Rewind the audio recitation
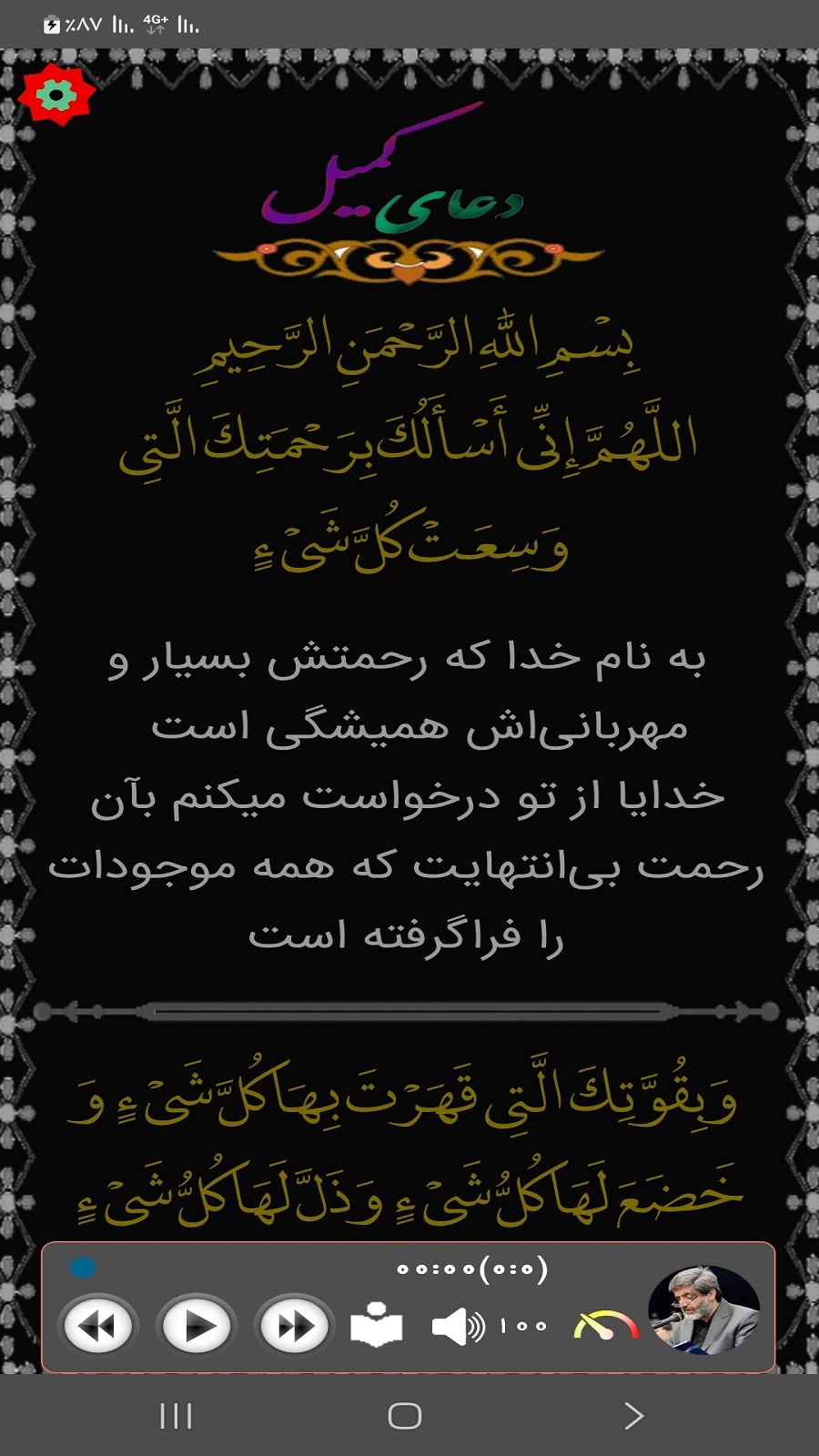Viewport: 819px width, 1456px height. tap(98, 1327)
